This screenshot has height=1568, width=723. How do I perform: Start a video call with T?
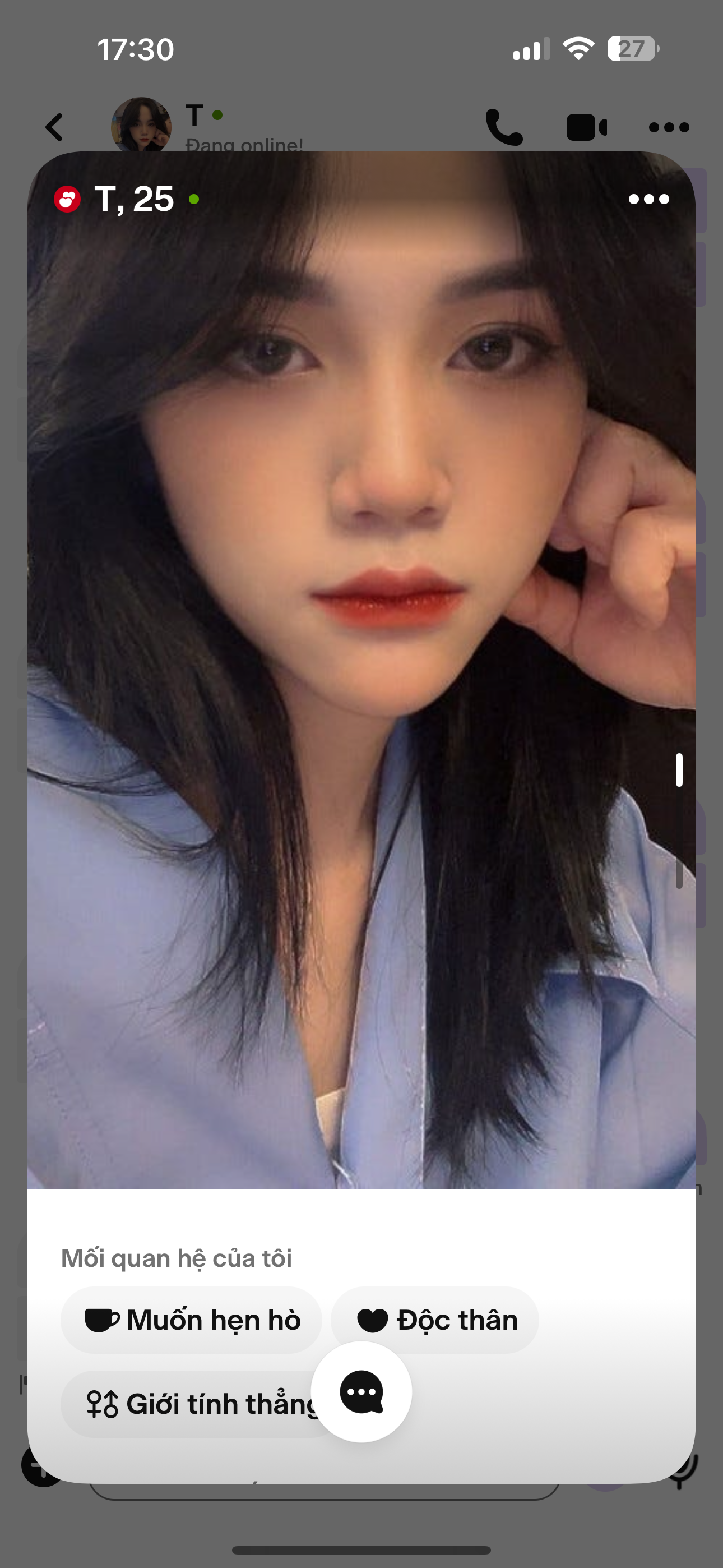pyautogui.click(x=586, y=127)
